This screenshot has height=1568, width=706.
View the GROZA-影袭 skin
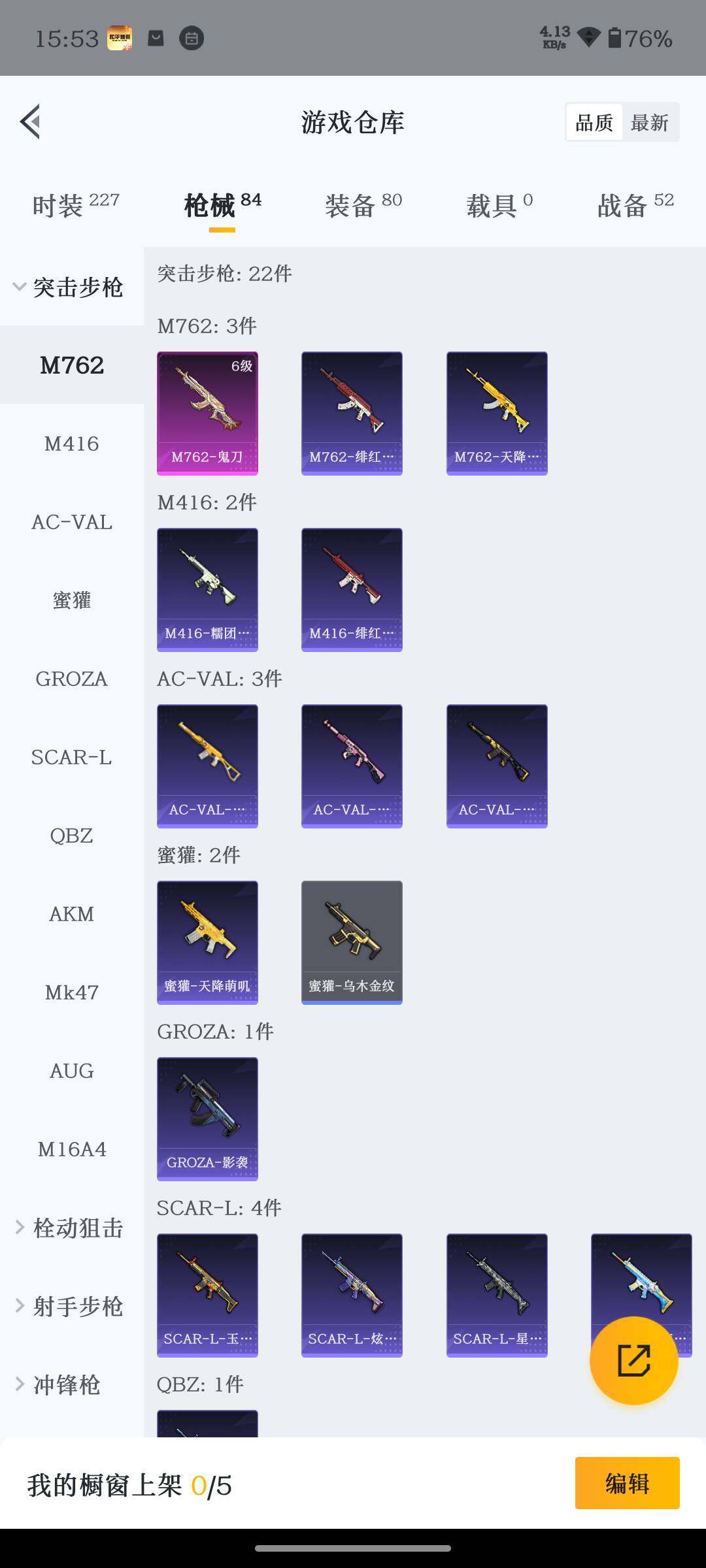point(207,1119)
